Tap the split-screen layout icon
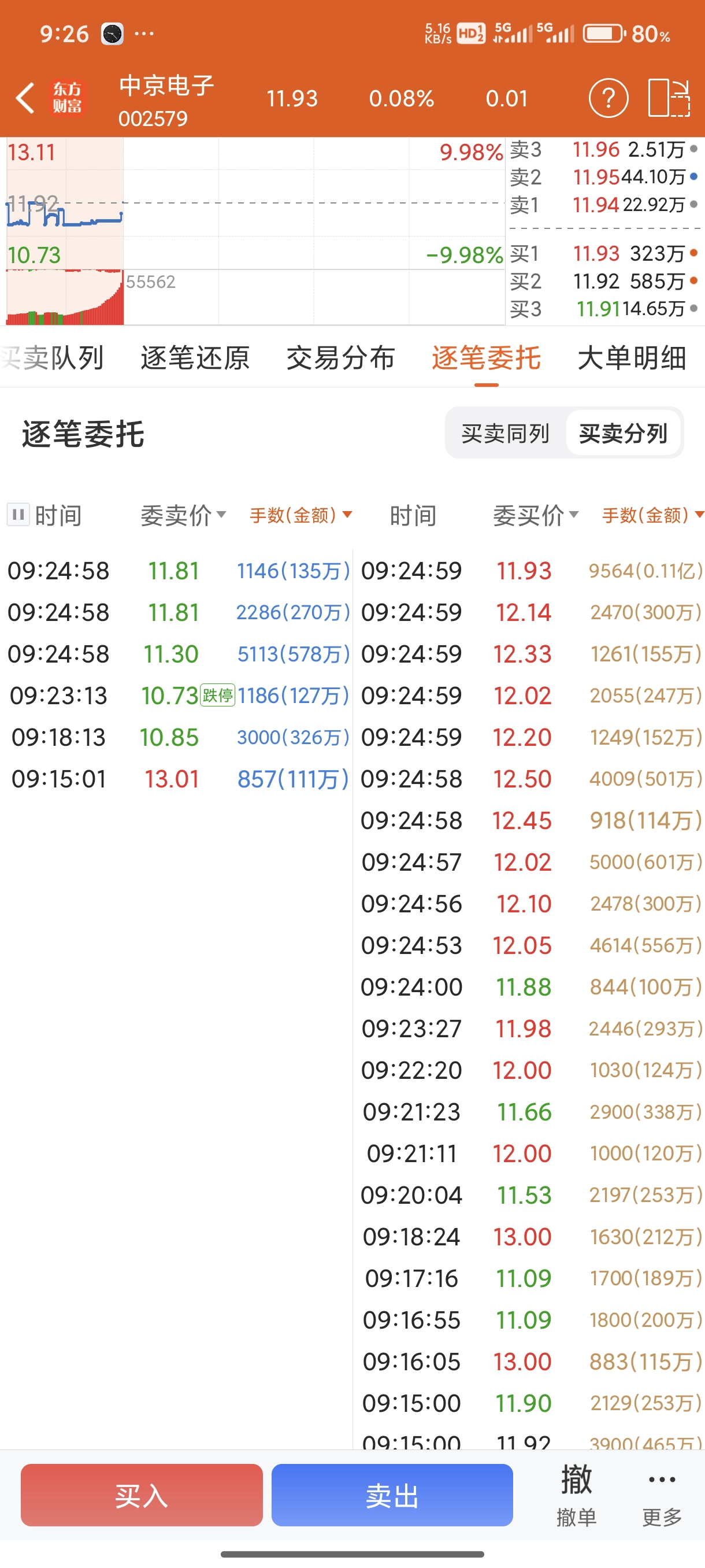Screen dimensions: 705x1568 tap(669, 98)
